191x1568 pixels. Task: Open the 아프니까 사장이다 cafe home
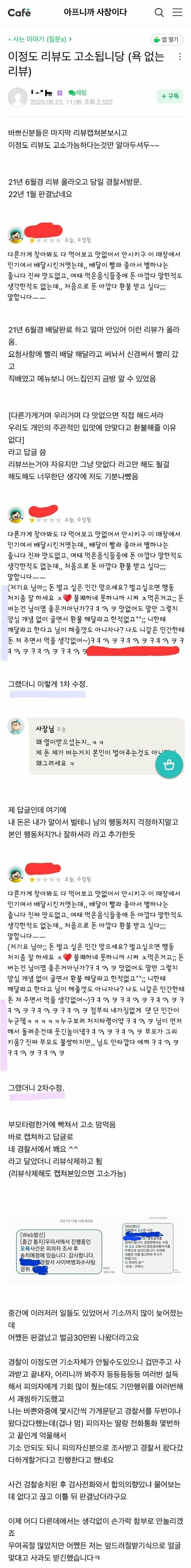point(95,12)
